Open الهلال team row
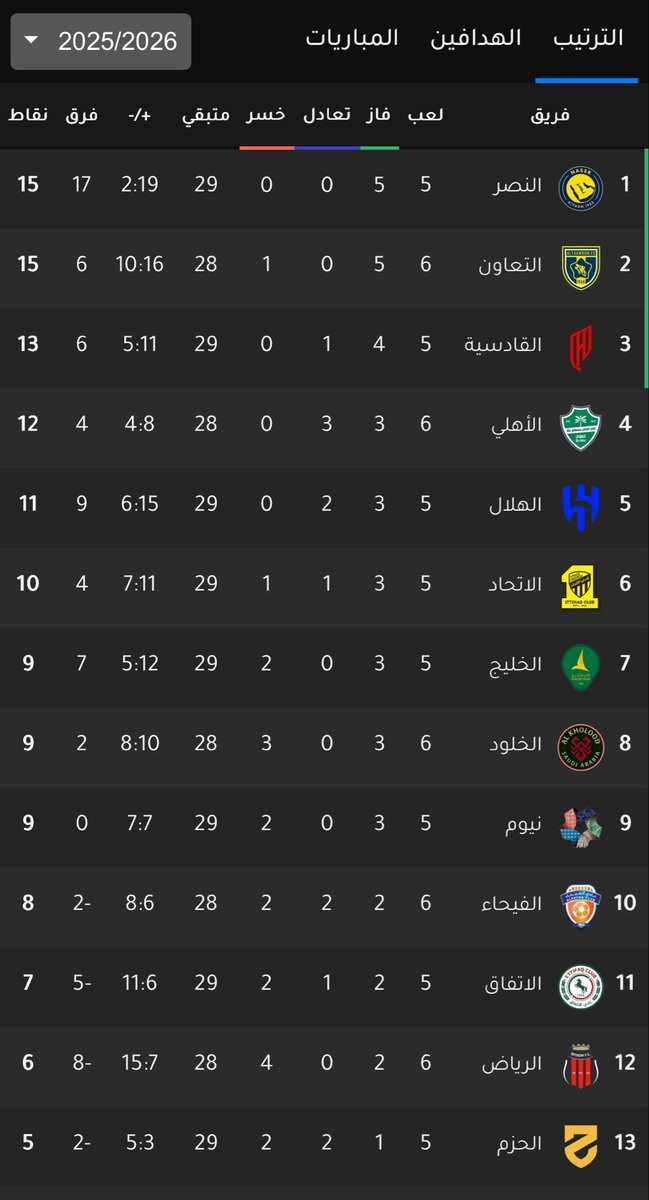This screenshot has height=1200, width=649. (324, 504)
